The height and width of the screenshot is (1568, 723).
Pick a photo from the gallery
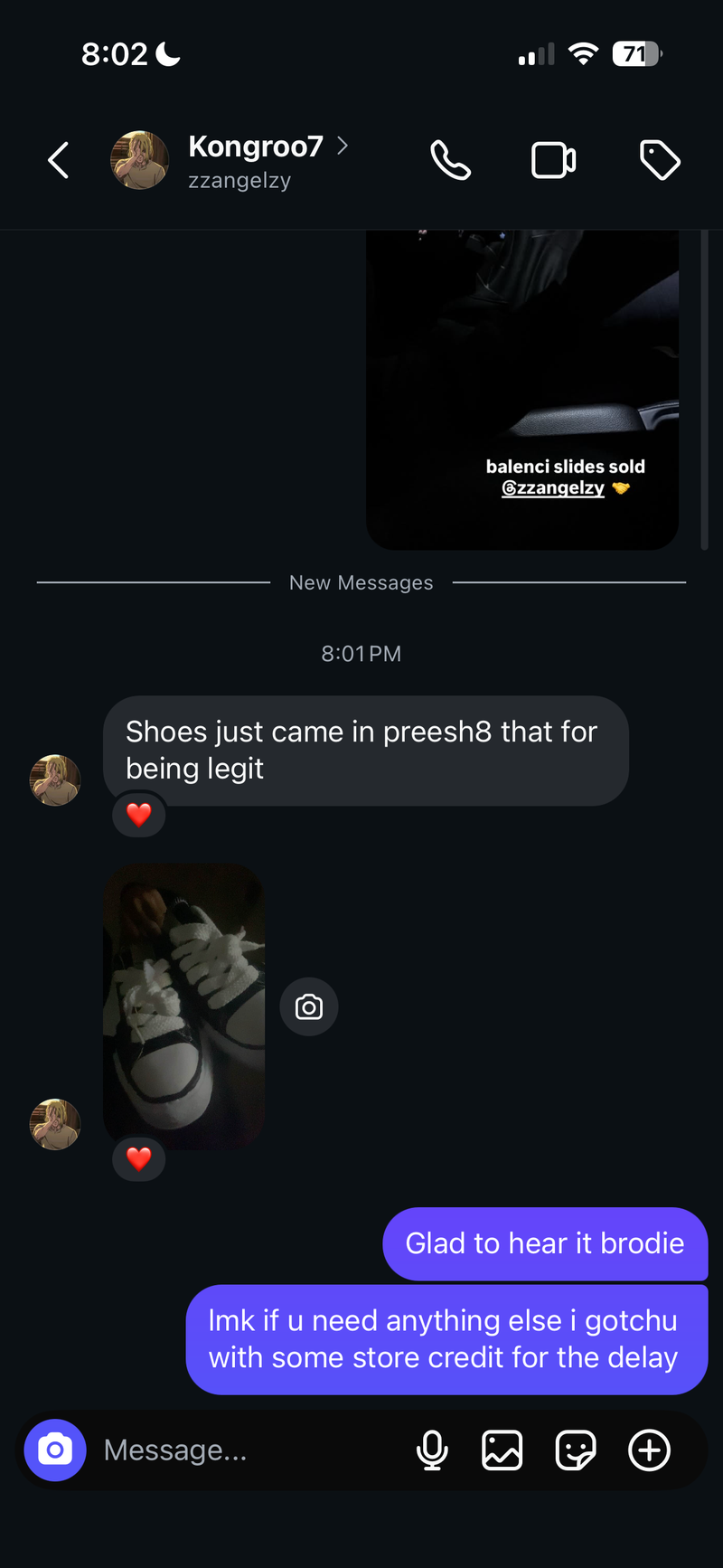502,1450
